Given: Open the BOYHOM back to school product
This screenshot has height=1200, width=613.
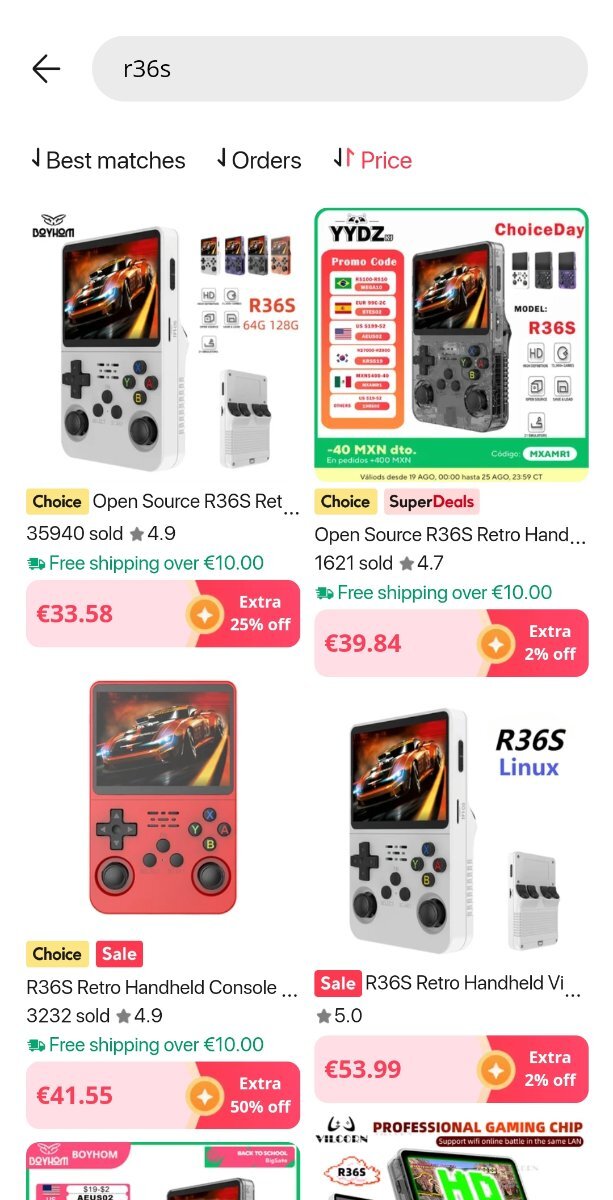Looking at the screenshot, I should 163,1172.
